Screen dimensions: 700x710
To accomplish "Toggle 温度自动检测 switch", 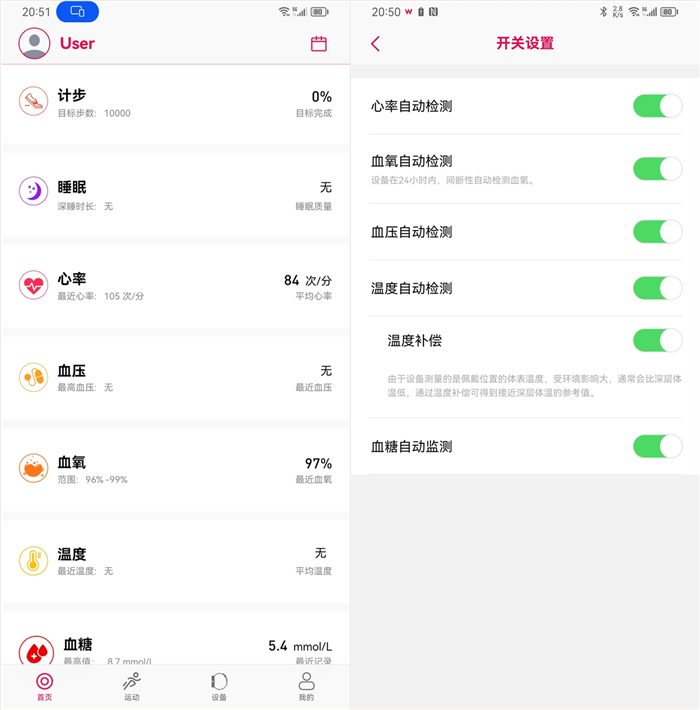I will (x=657, y=288).
